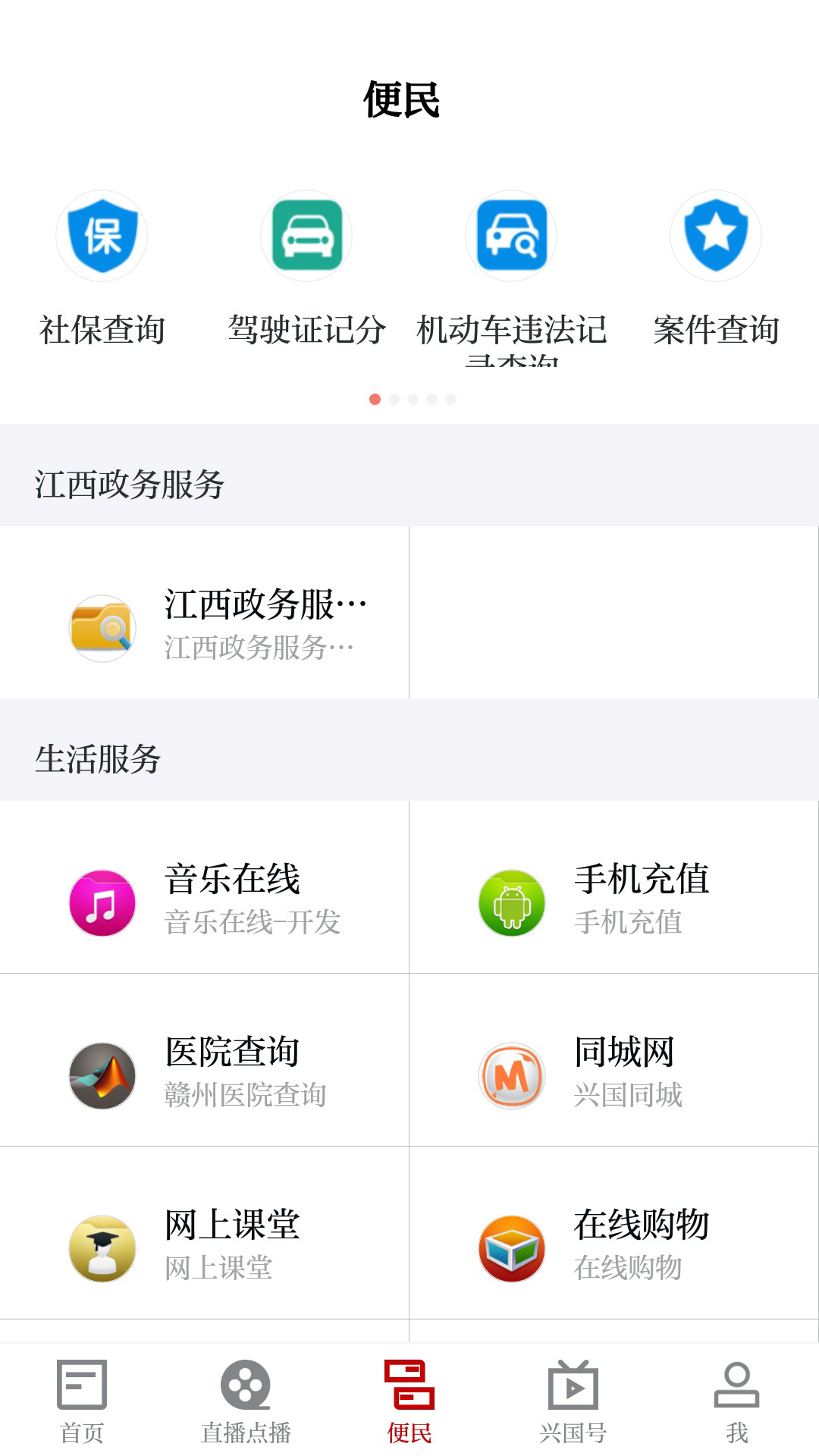Image resolution: width=819 pixels, height=1456 pixels.
Task: Select the 医院查询 hospital lookup icon
Action: click(x=102, y=1075)
